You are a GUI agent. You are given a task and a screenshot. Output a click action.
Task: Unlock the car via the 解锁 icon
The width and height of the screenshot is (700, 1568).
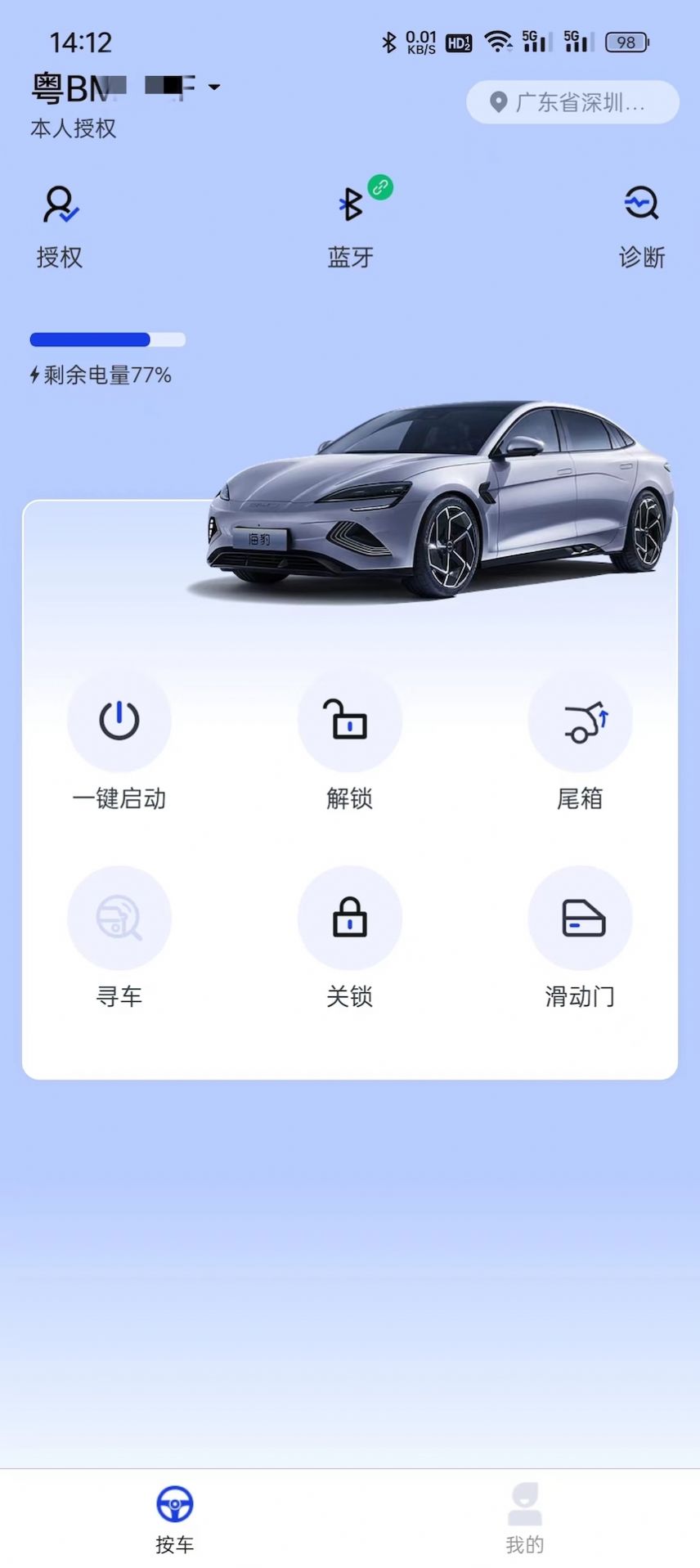pyautogui.click(x=350, y=720)
